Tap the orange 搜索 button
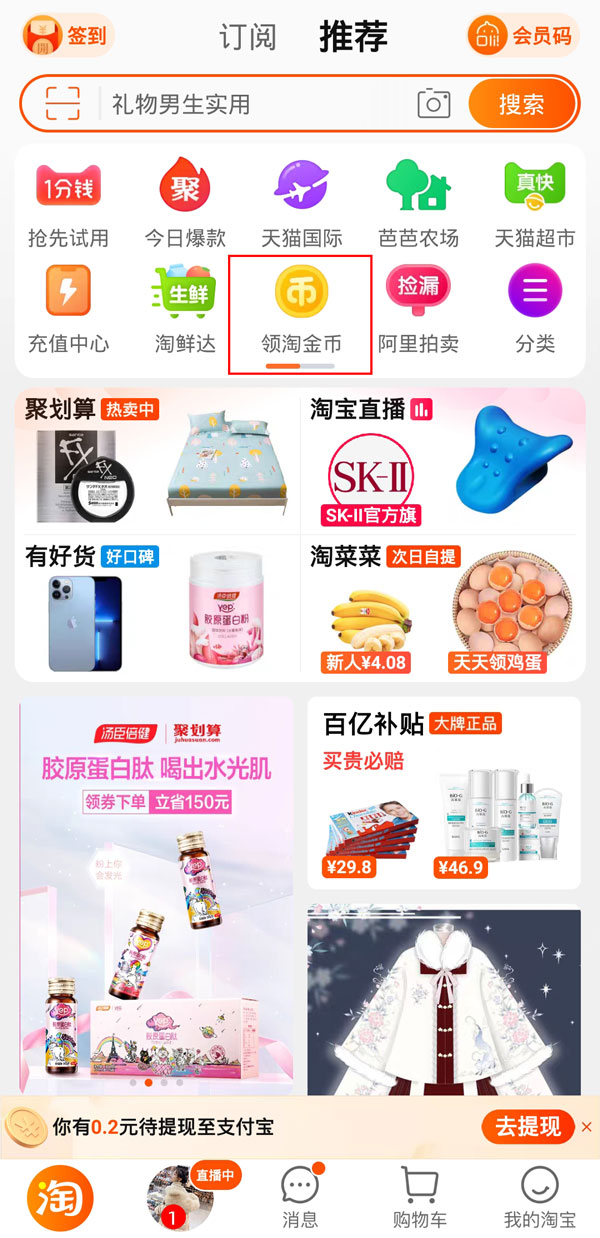Image resolution: width=600 pixels, height=1238 pixels. click(521, 104)
